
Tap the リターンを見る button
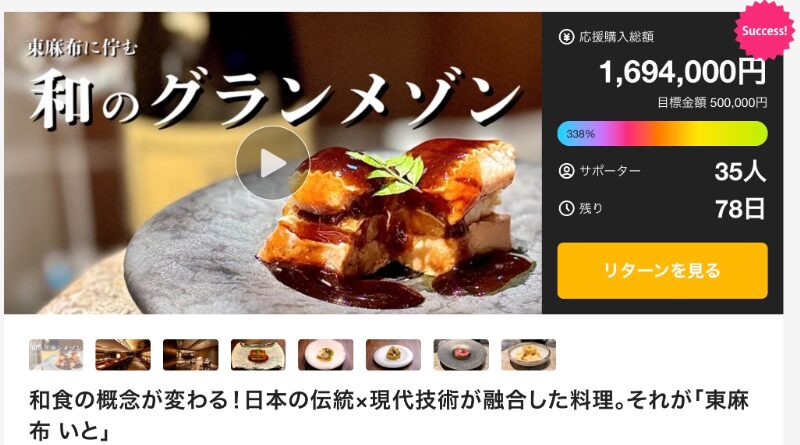click(x=662, y=270)
